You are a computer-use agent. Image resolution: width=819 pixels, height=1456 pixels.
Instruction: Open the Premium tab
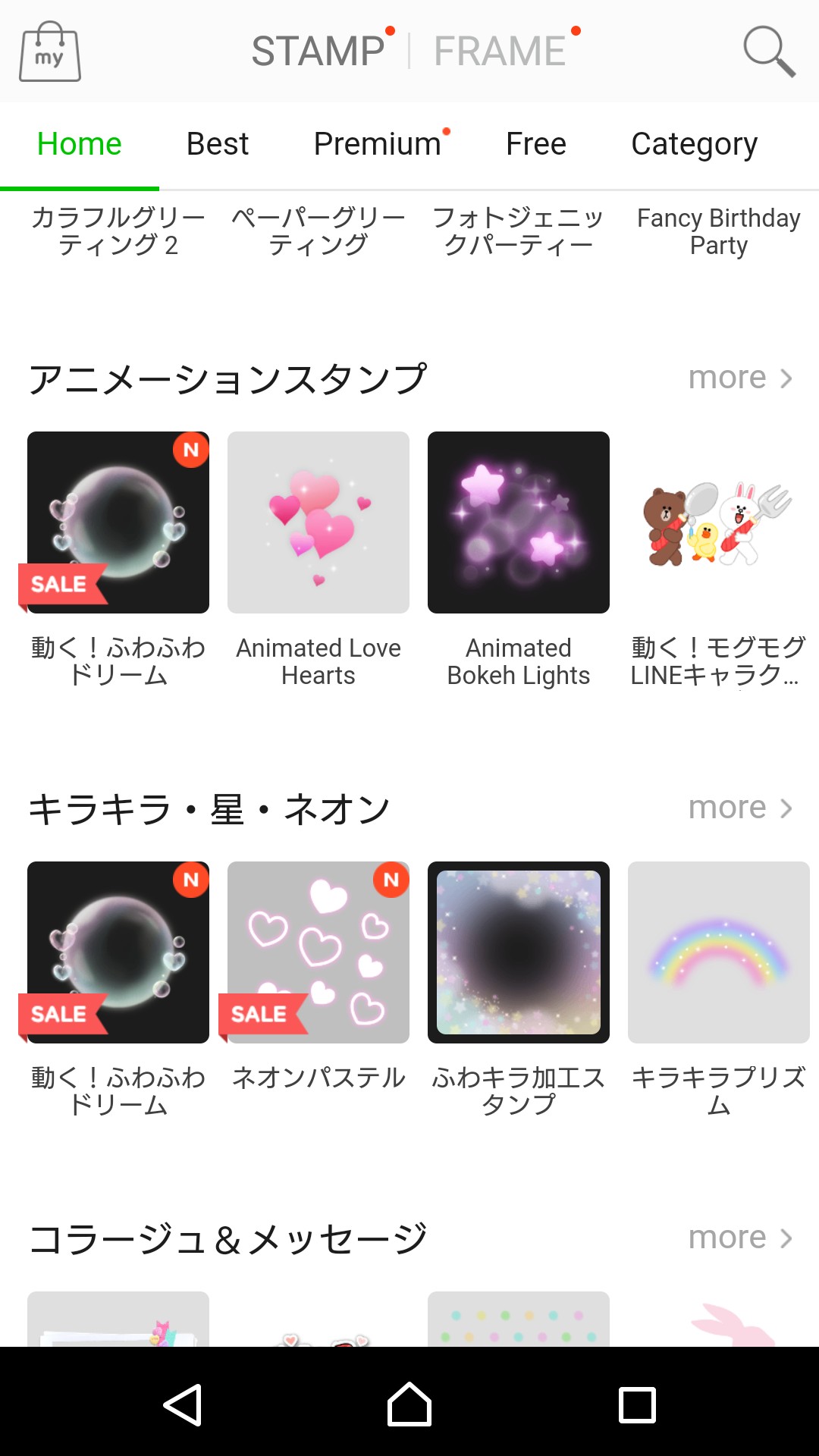(x=378, y=144)
